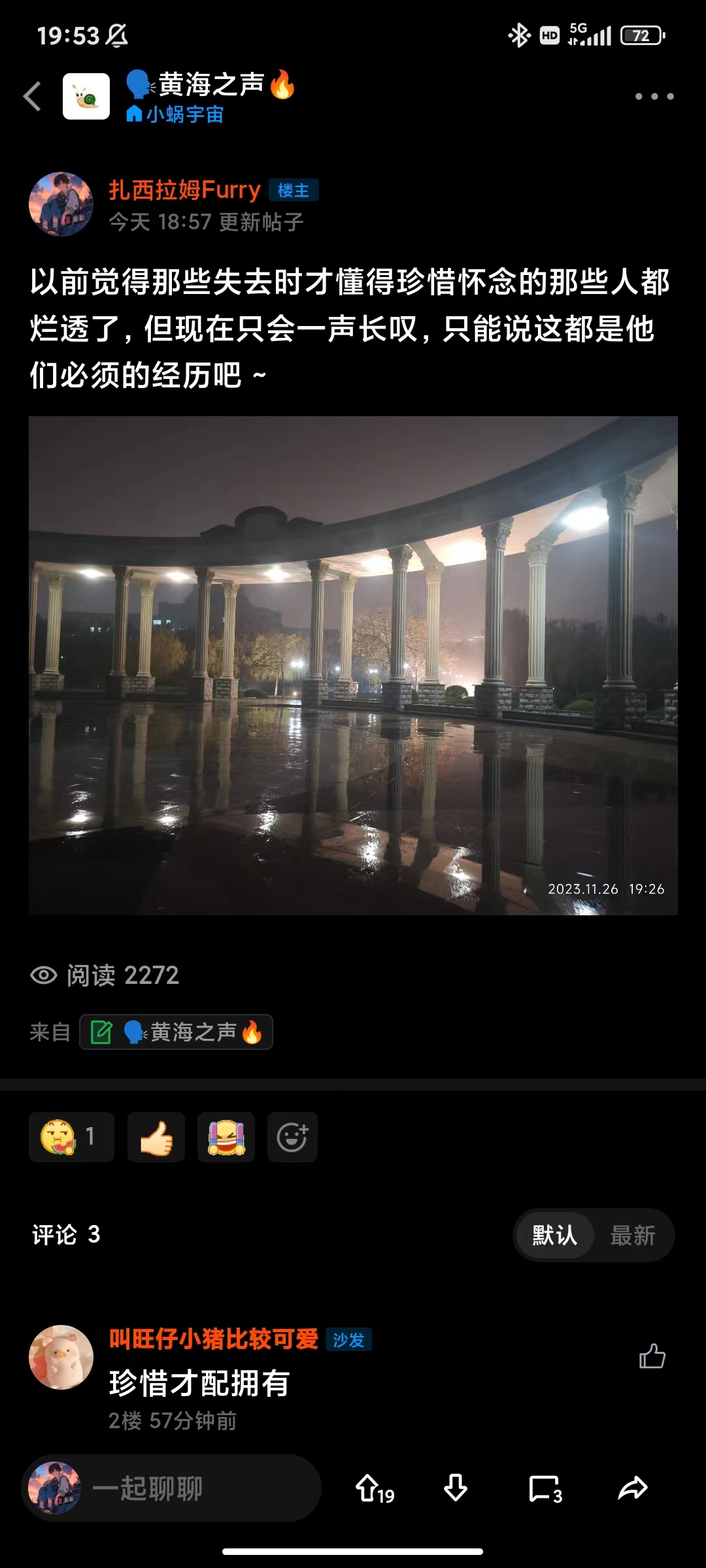Like the comment 珍惜才配拥有
The width and height of the screenshot is (706, 1568).
click(x=652, y=1357)
